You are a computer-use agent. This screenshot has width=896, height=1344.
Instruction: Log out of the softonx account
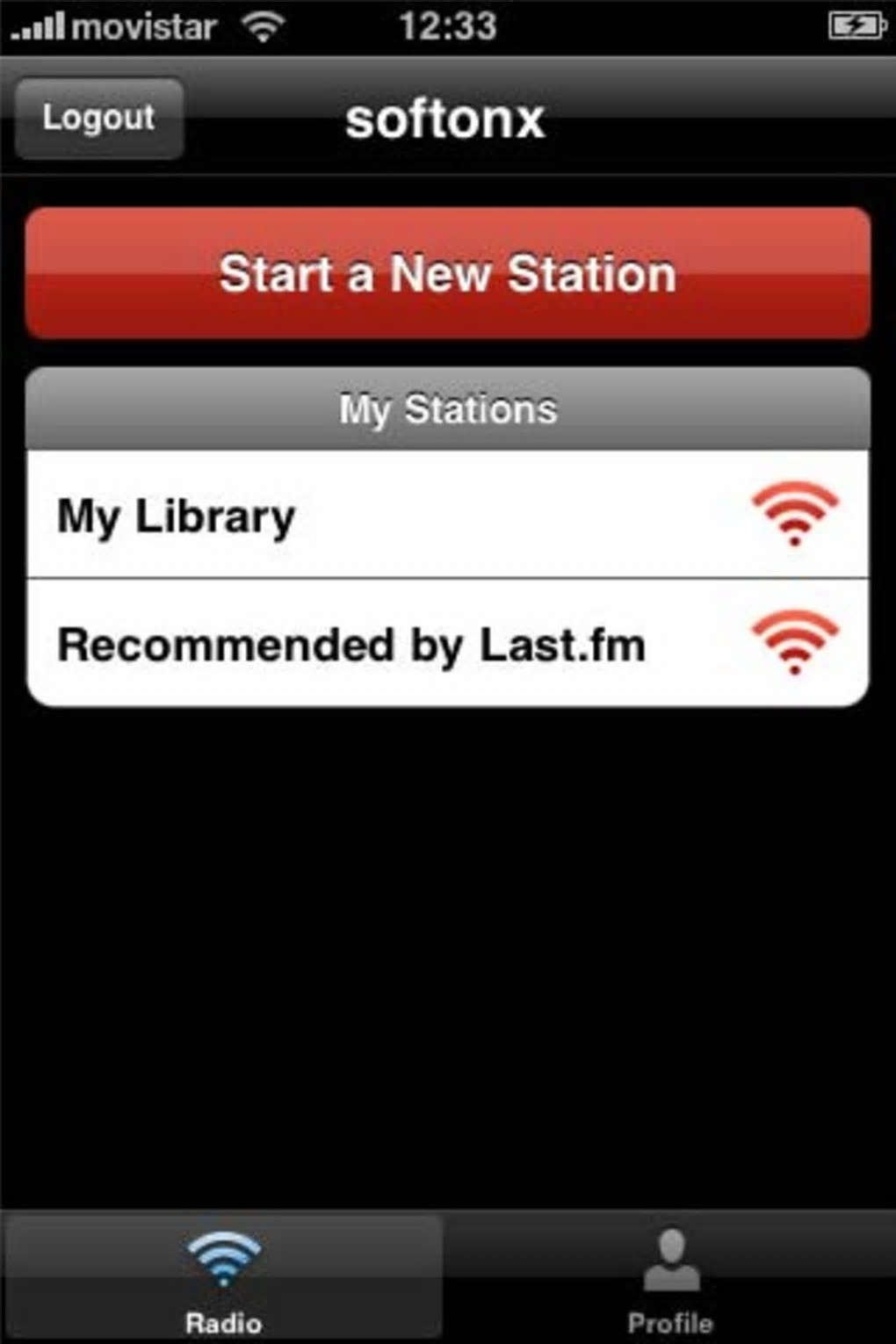[99, 118]
